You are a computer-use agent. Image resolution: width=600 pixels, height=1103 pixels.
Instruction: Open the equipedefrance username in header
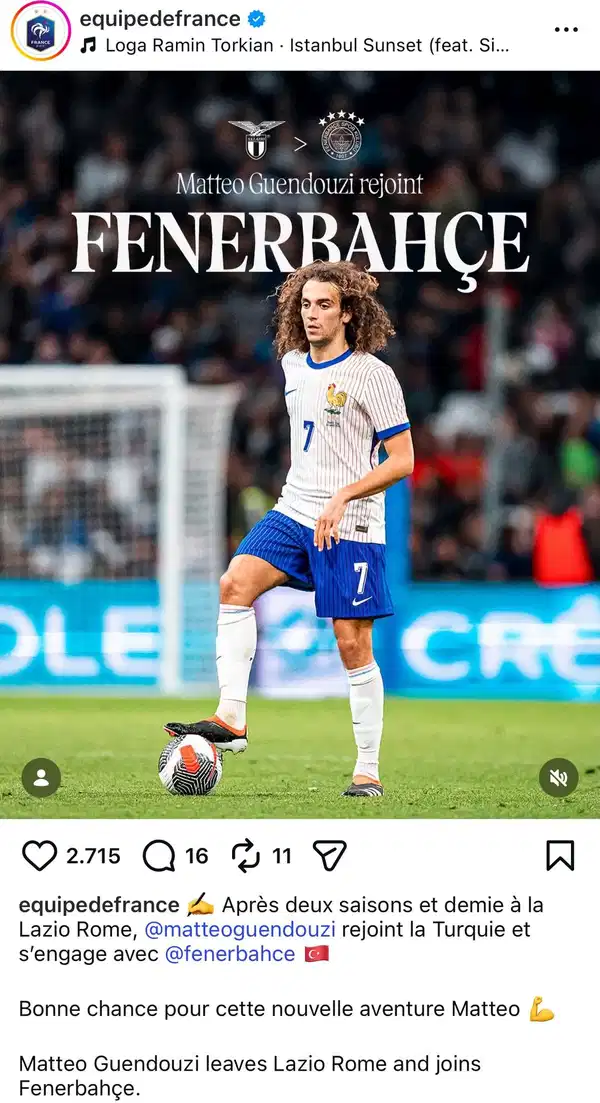160,19
